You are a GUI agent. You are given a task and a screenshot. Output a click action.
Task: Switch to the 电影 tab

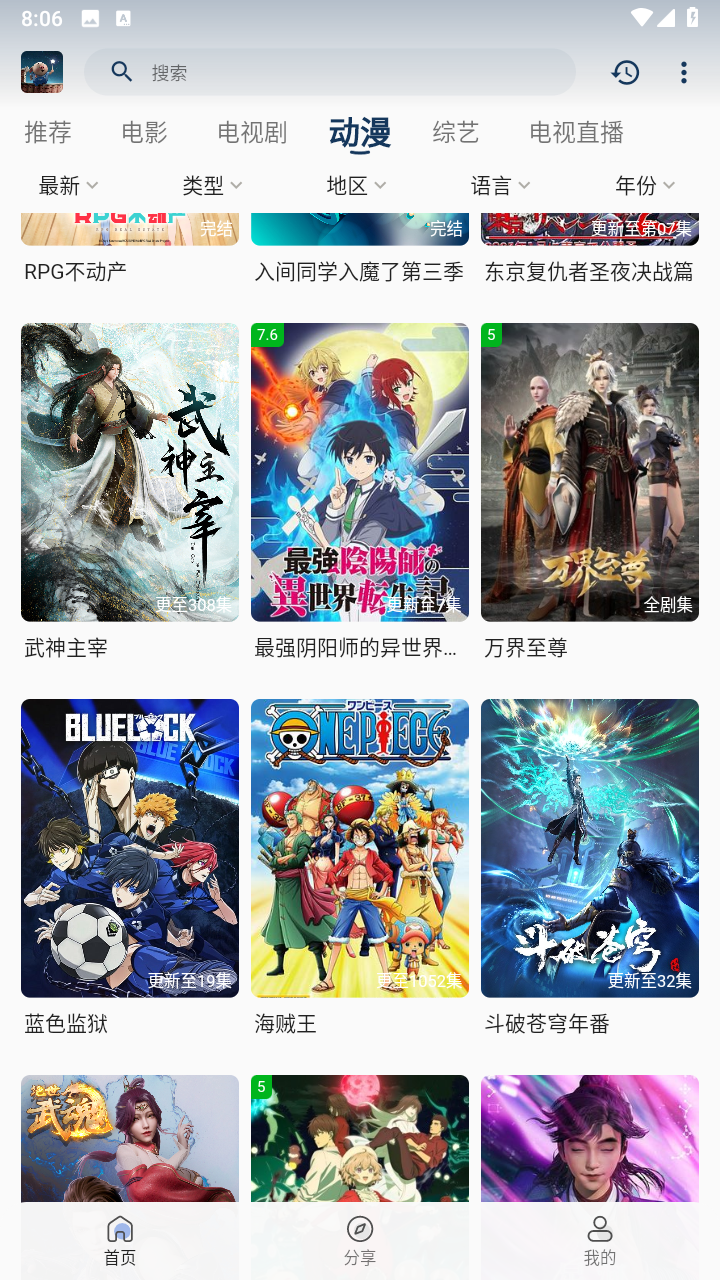[x=144, y=132]
